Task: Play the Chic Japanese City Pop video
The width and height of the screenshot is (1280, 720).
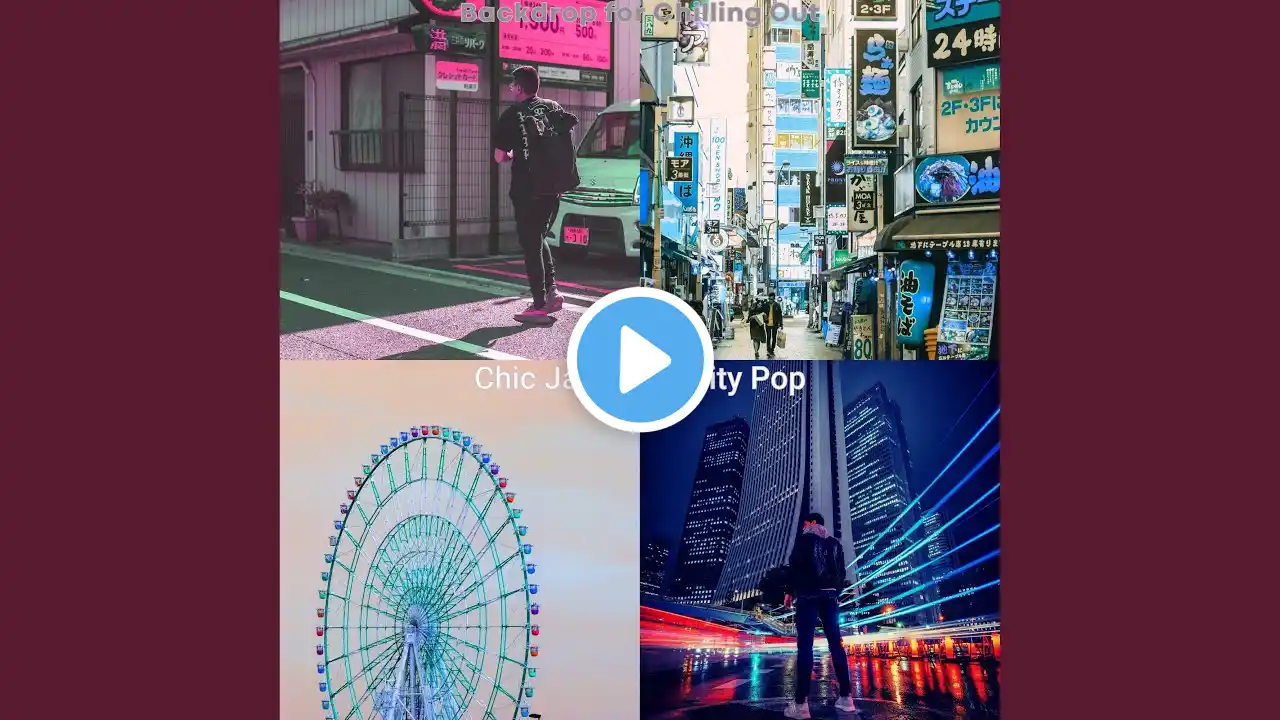Action: tap(640, 360)
